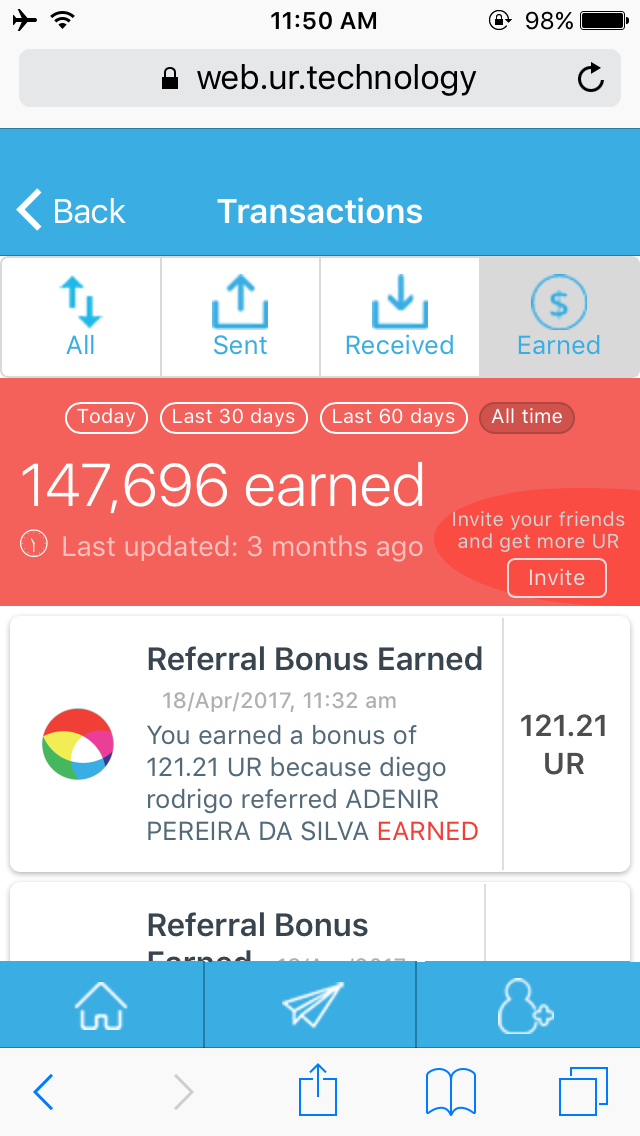Go to the home tab
The image size is (640, 1136).
click(101, 1006)
